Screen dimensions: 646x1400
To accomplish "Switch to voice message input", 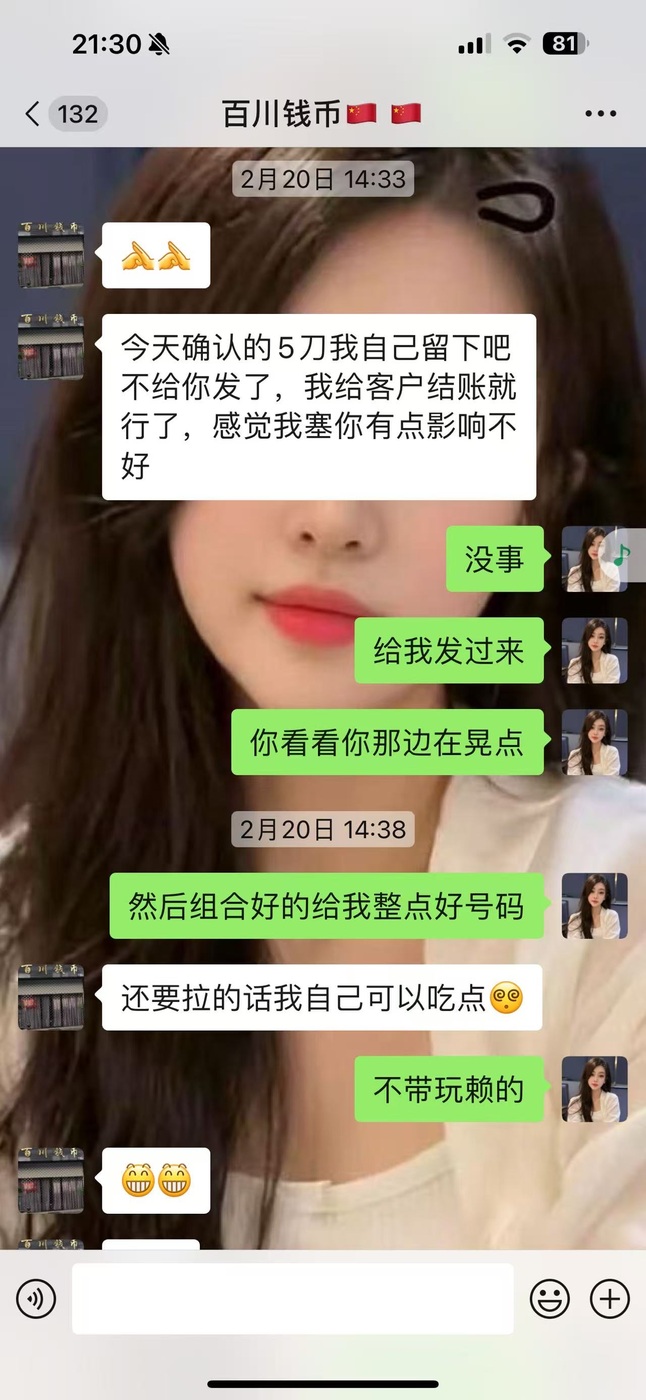I will coord(36,1299).
